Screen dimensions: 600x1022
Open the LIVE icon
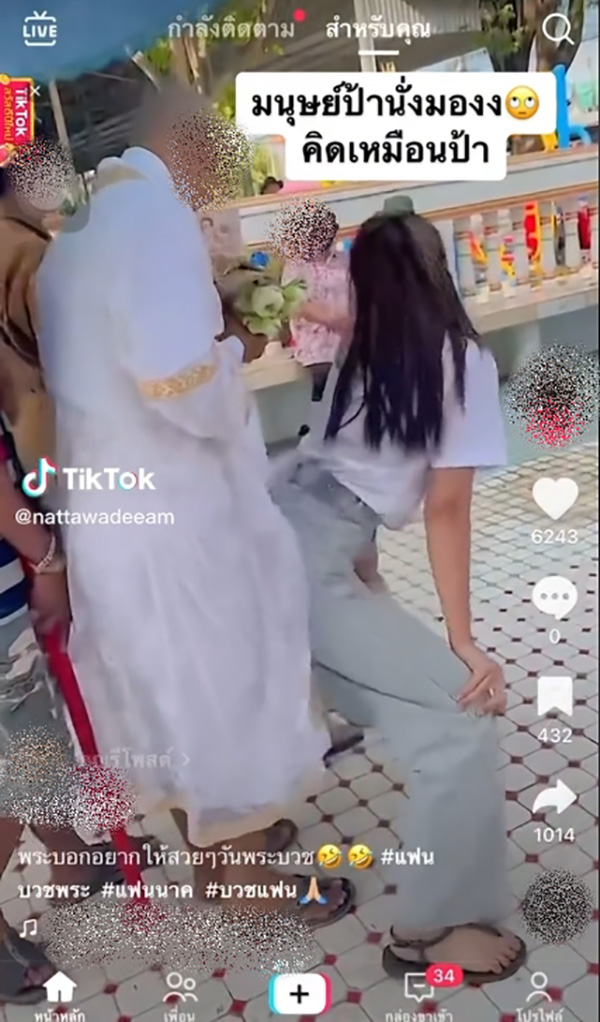40,29
